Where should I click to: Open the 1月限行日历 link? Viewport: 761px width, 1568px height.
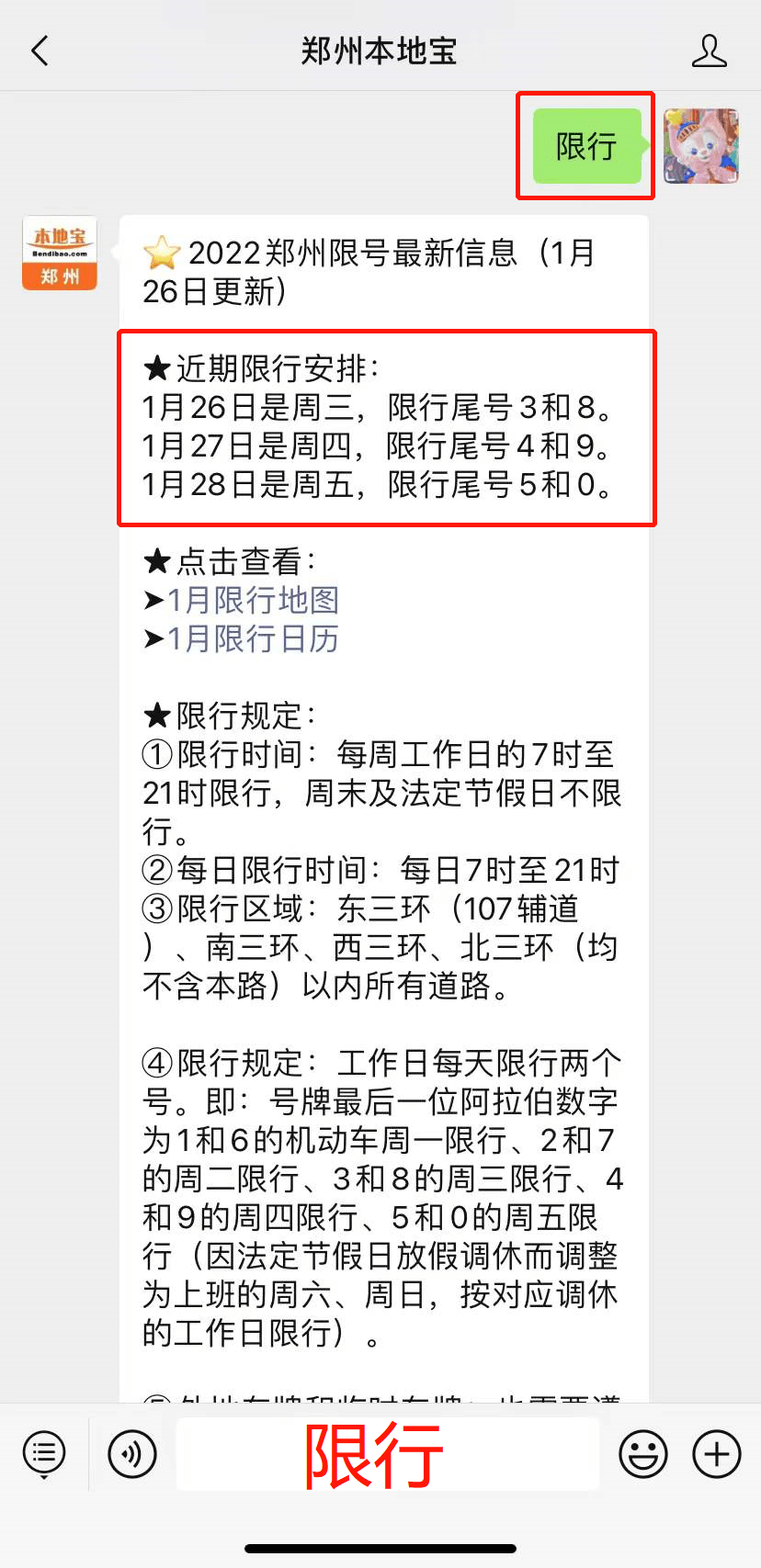coord(253,638)
